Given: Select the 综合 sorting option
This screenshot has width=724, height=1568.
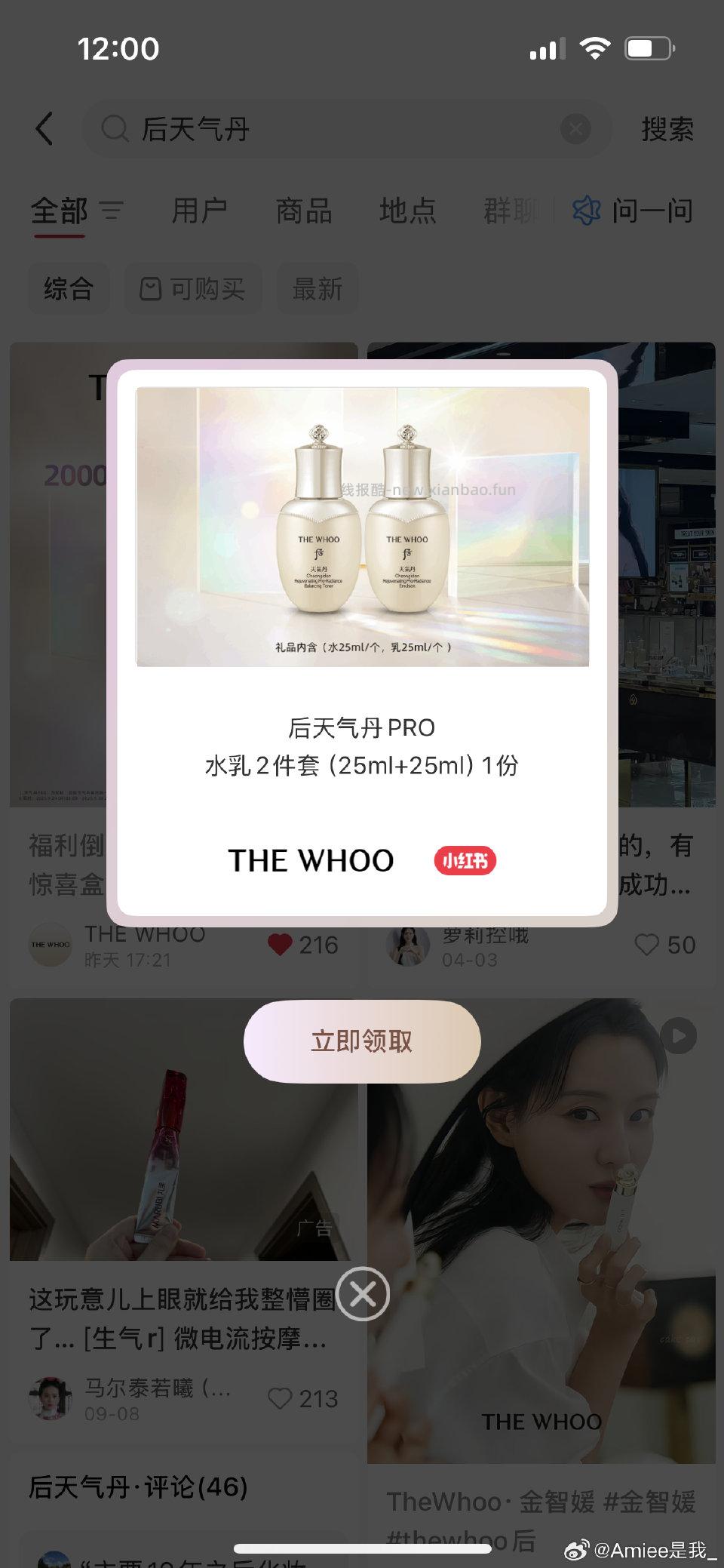Looking at the screenshot, I should tap(68, 288).
